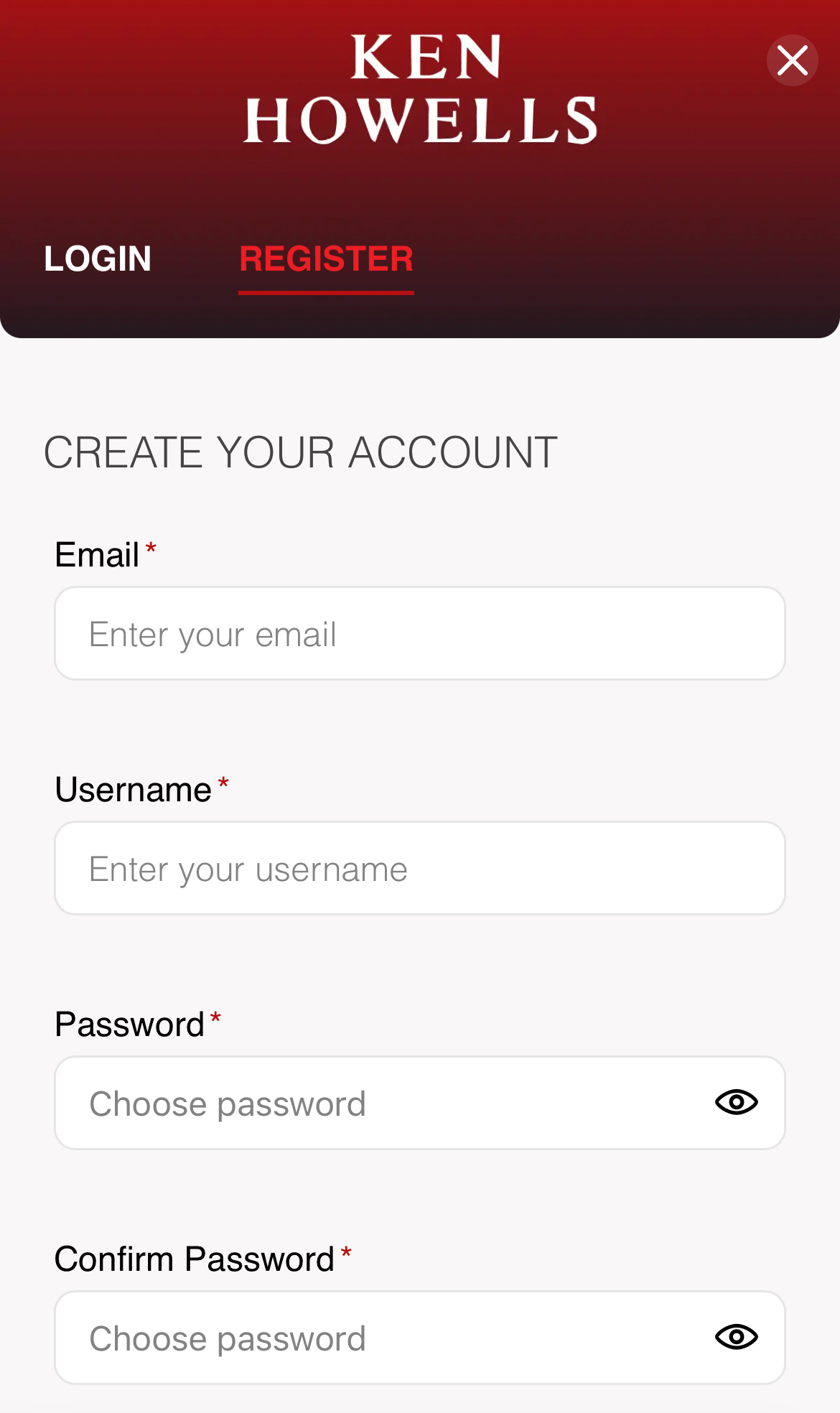
Task: Click the red asterisk beside Username
Action: click(223, 784)
